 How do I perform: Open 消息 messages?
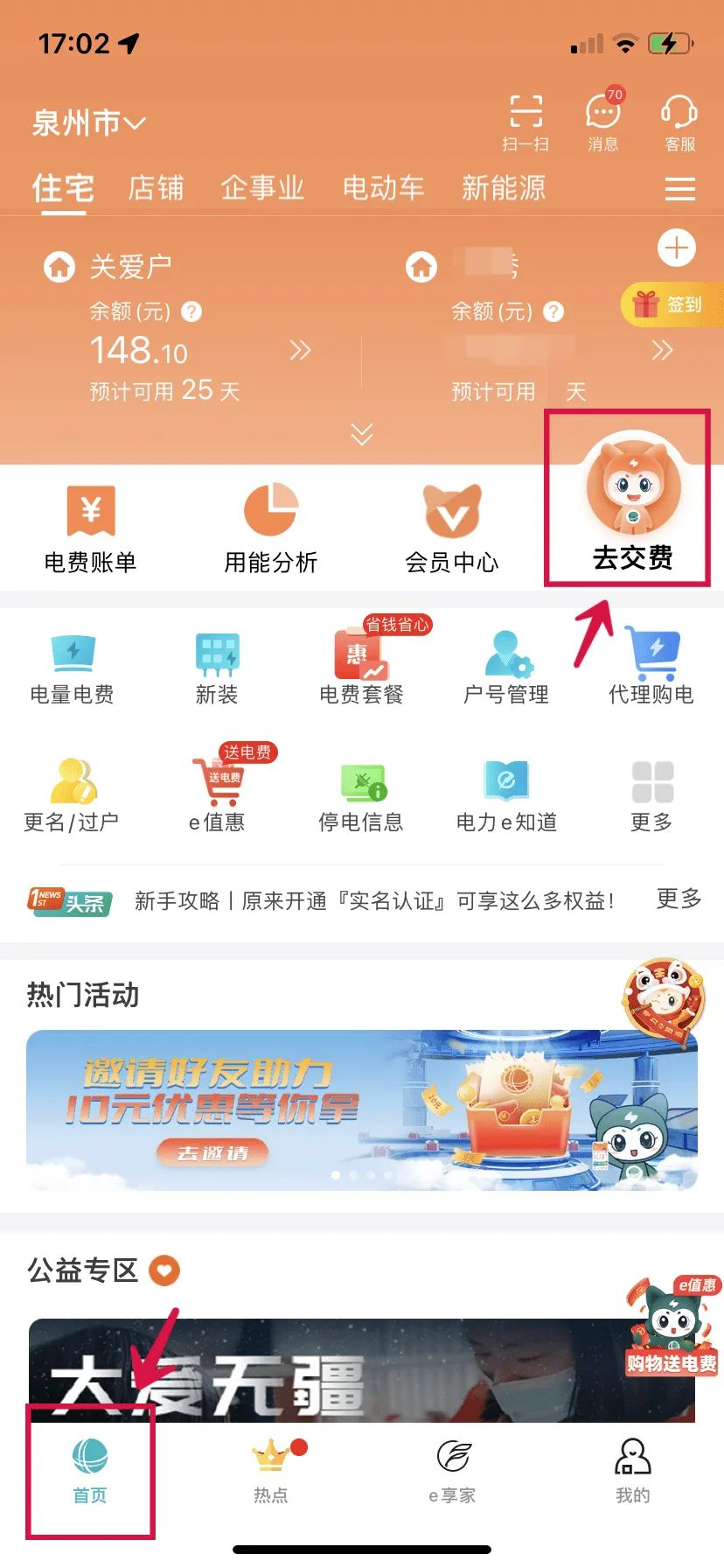[602, 122]
